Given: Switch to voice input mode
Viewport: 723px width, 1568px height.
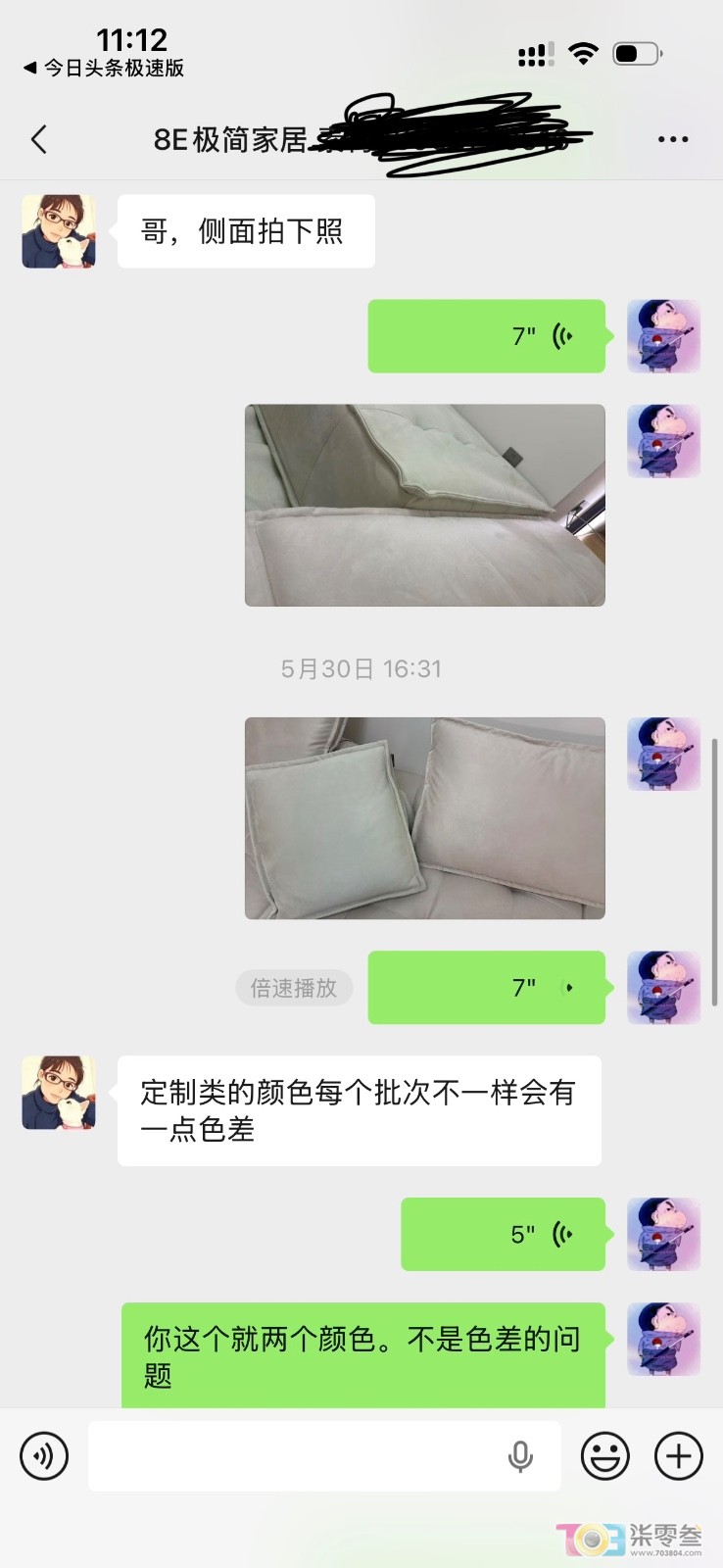Looking at the screenshot, I should click(x=44, y=1456).
